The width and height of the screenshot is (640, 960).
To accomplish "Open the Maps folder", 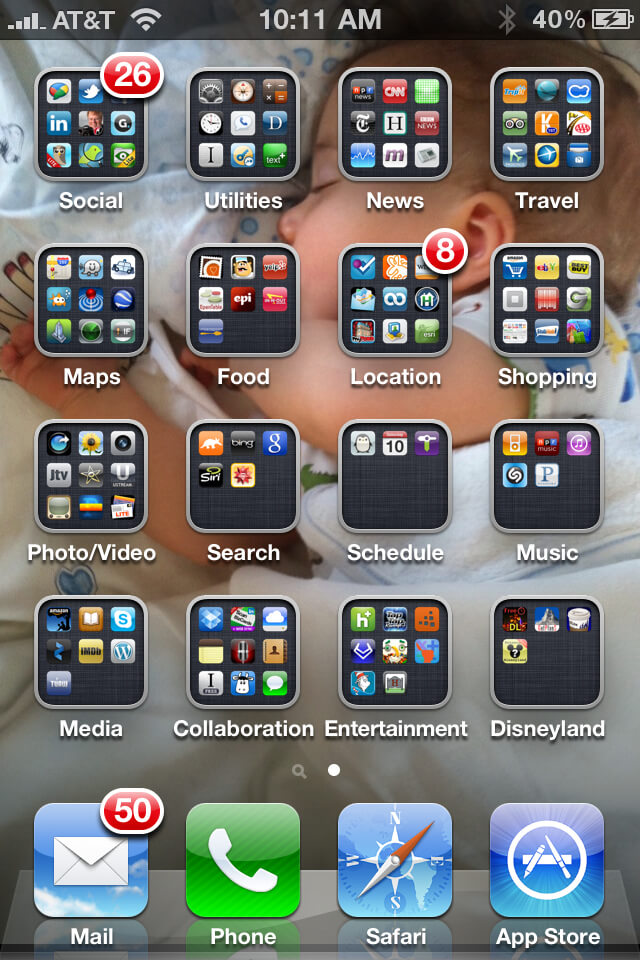I will pyautogui.click(x=91, y=300).
